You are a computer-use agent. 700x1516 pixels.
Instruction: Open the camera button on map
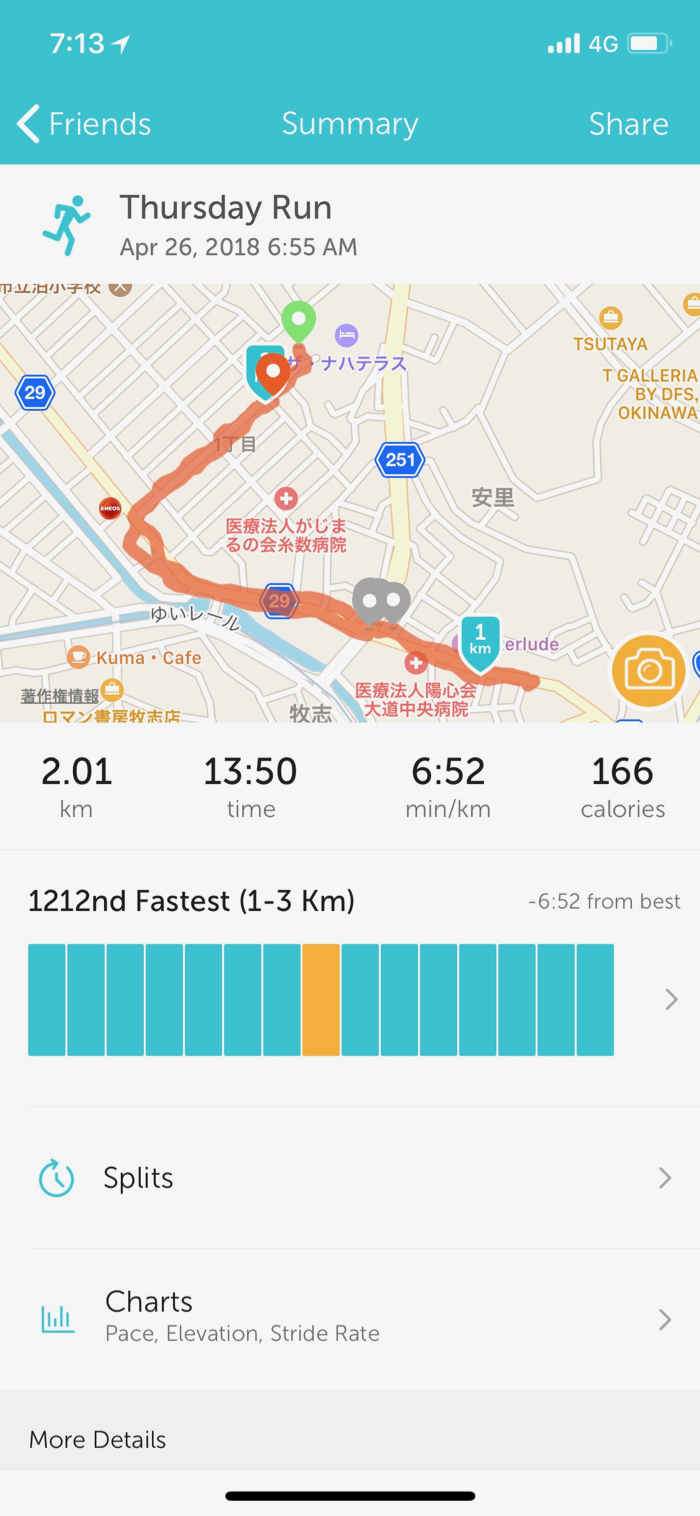tap(648, 671)
